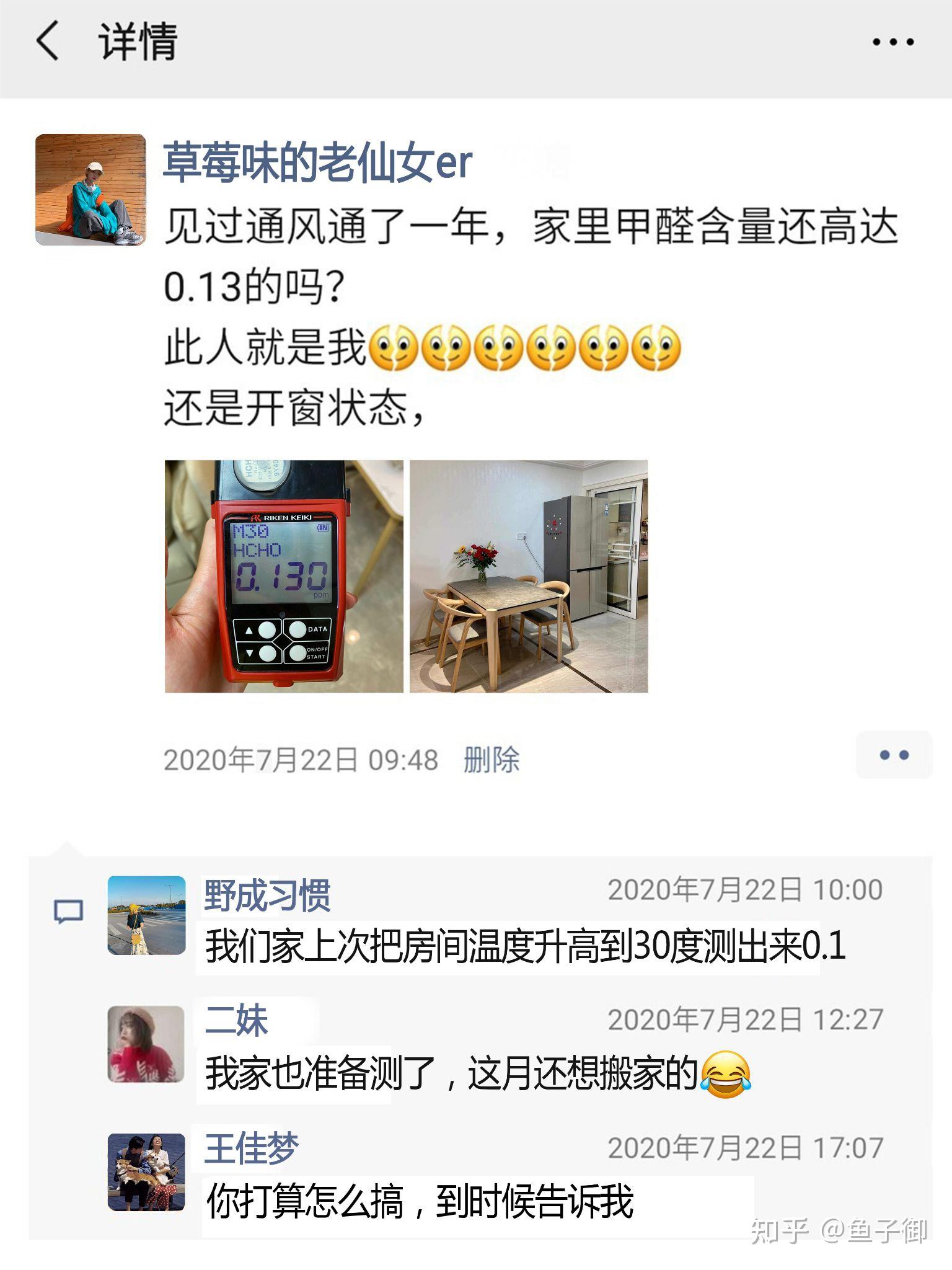Image resolution: width=952 pixels, height=1270 pixels.
Task: Tap the poster name 草莓味的老仙女er
Action: pyautogui.click(x=317, y=163)
